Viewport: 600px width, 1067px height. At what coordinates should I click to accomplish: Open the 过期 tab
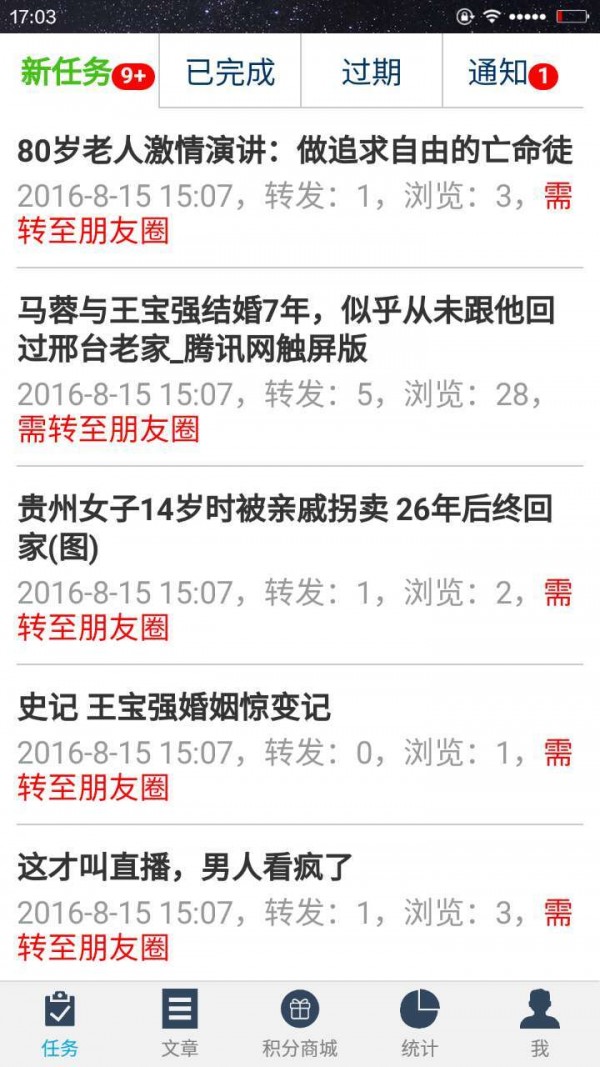371,73
